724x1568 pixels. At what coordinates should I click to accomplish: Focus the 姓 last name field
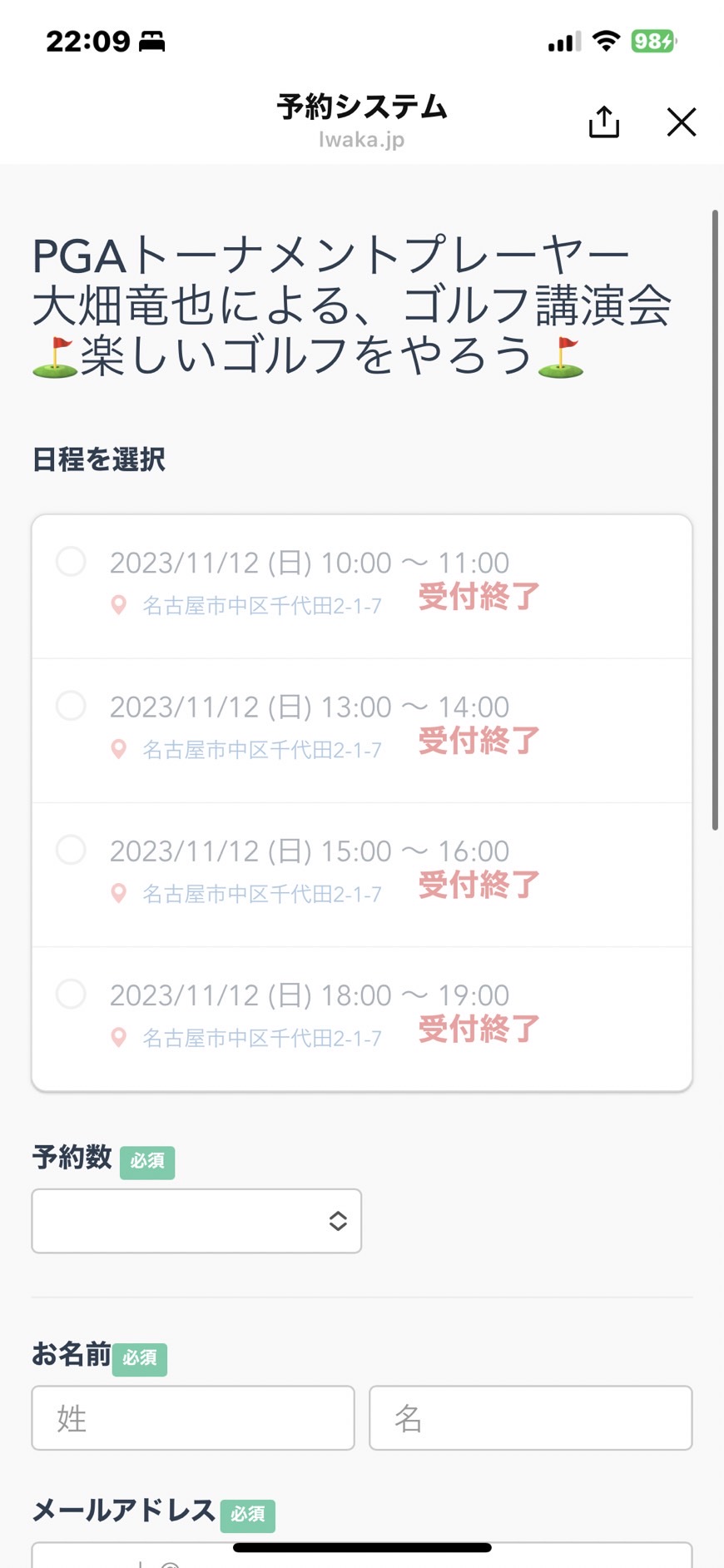tap(193, 1417)
